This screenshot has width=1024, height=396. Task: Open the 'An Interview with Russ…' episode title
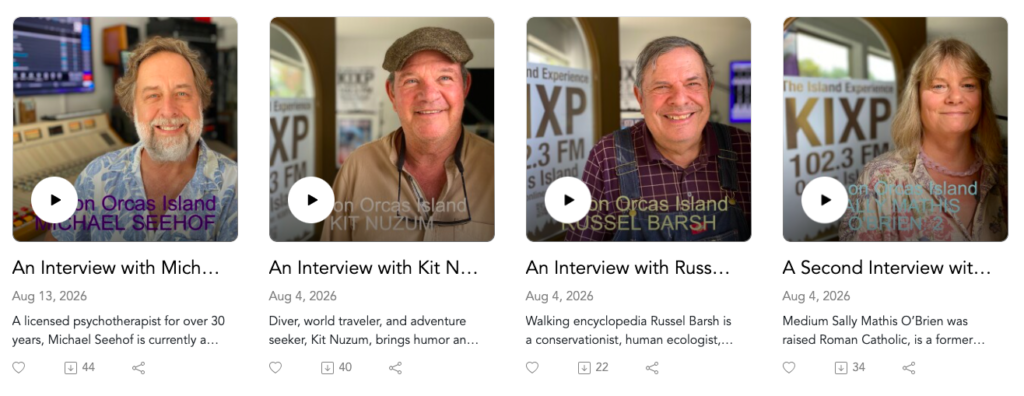coord(628,267)
